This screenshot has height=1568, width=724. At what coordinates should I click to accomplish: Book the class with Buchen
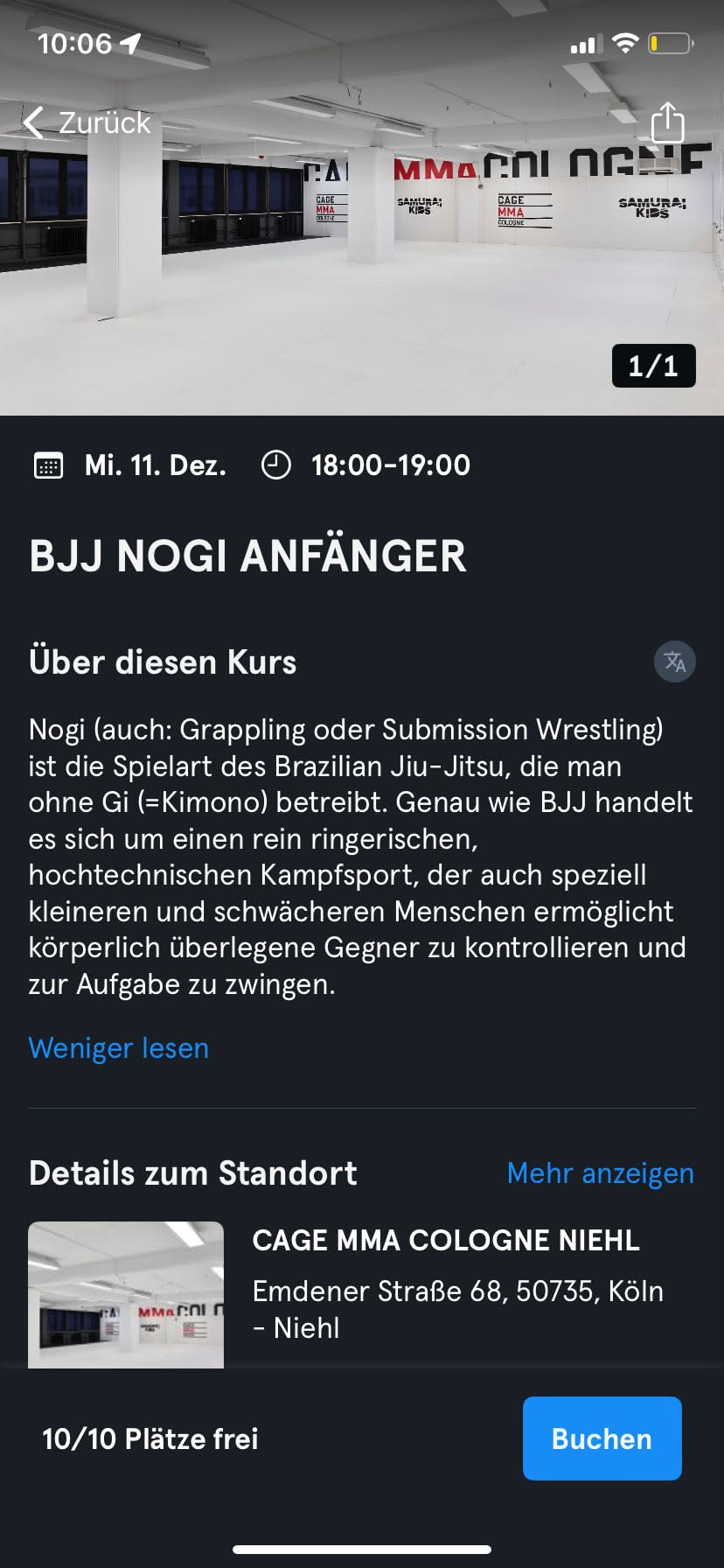coord(602,1439)
